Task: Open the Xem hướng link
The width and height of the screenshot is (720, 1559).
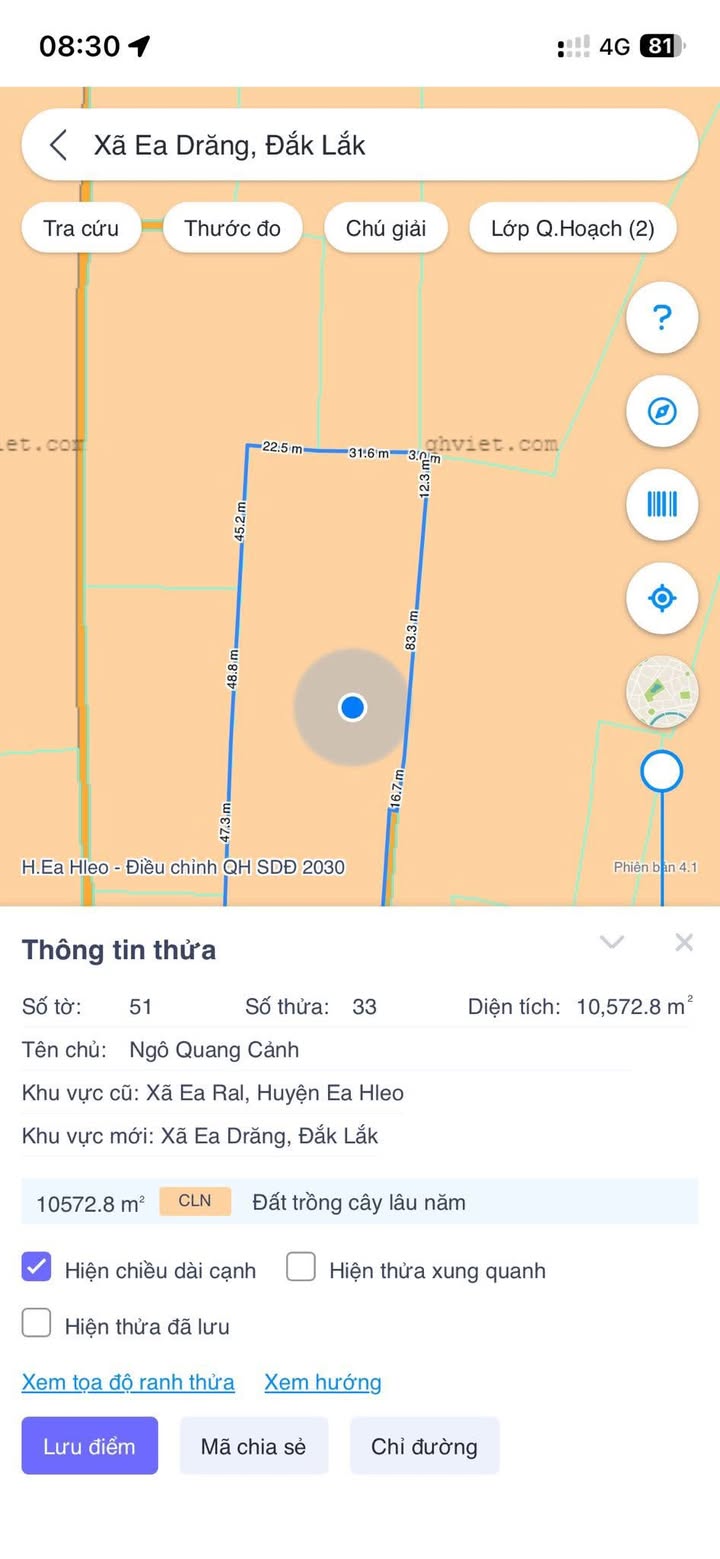Action: point(322,1382)
